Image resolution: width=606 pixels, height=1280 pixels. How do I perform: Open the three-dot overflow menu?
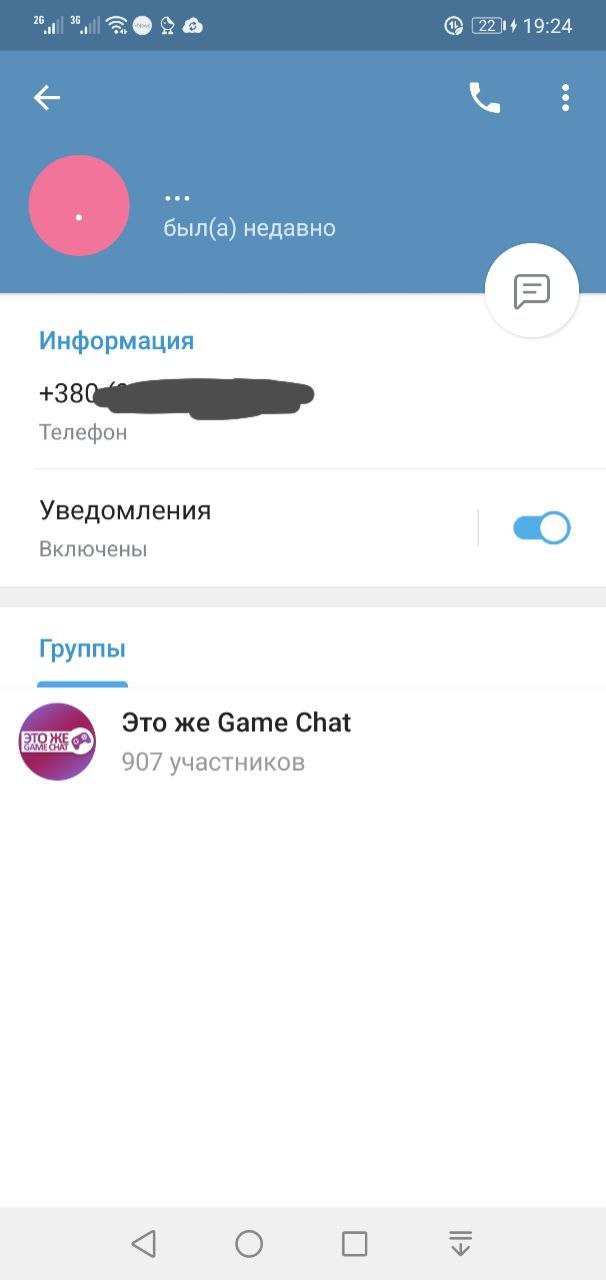click(x=565, y=97)
